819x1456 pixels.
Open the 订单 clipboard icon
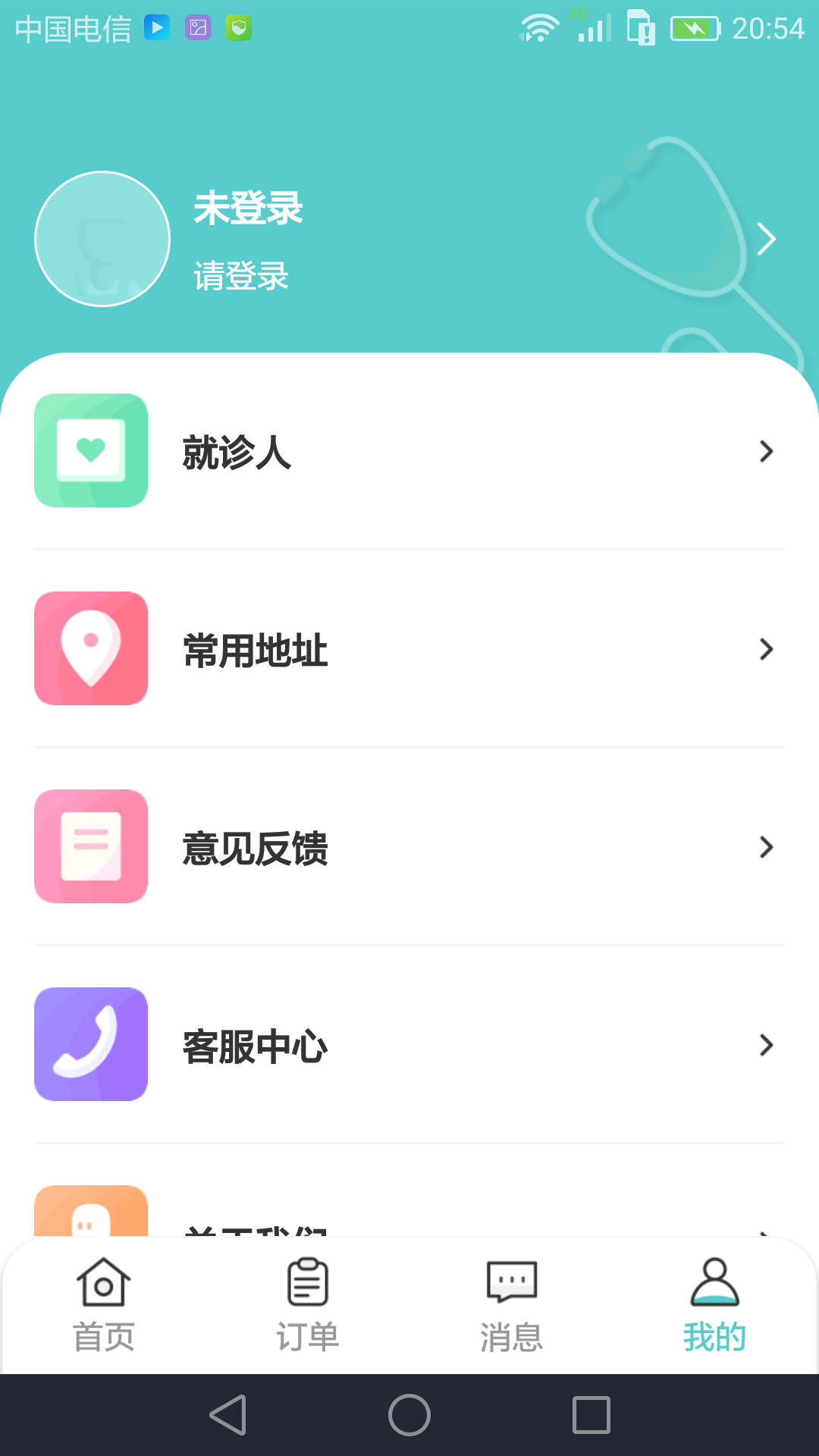(307, 1282)
